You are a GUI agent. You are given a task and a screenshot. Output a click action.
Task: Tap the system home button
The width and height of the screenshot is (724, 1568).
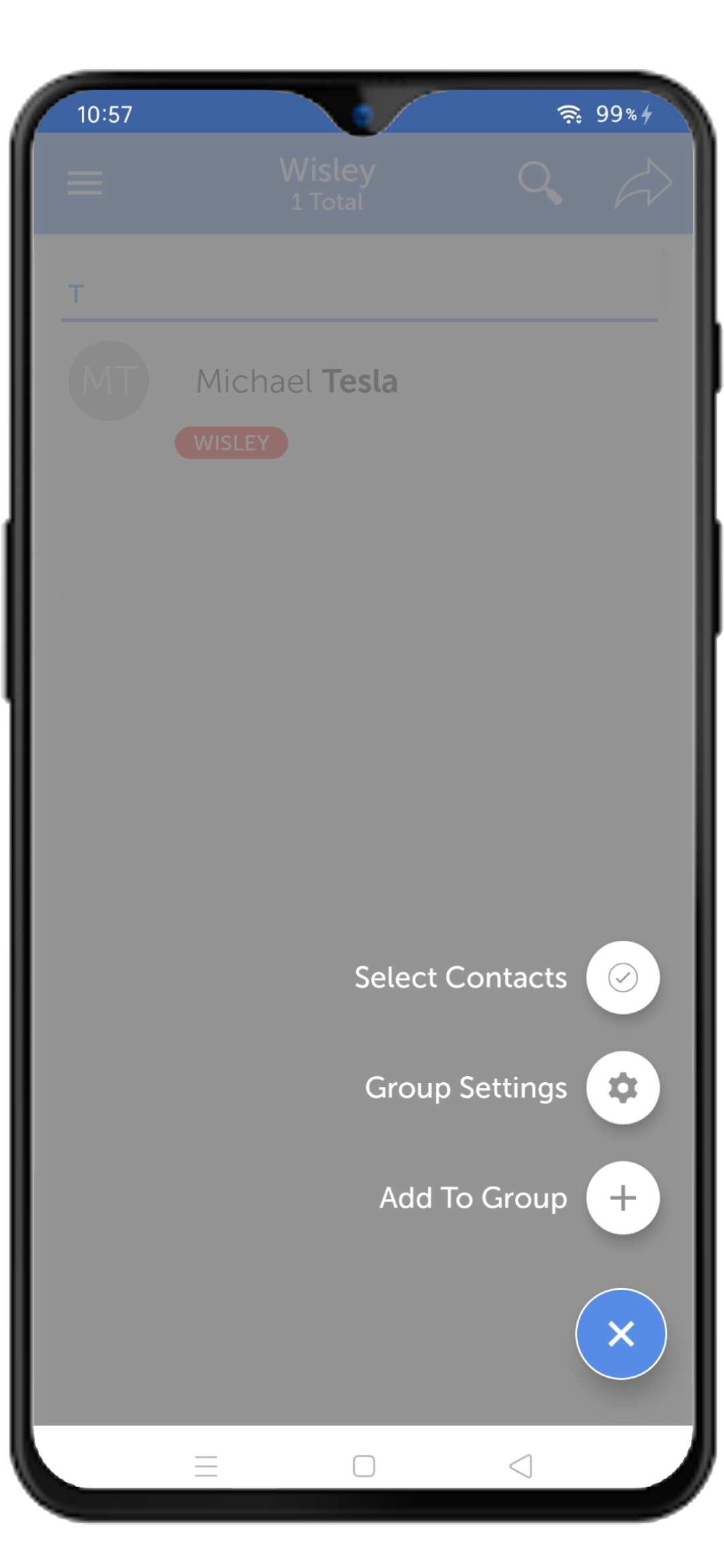point(363,1465)
